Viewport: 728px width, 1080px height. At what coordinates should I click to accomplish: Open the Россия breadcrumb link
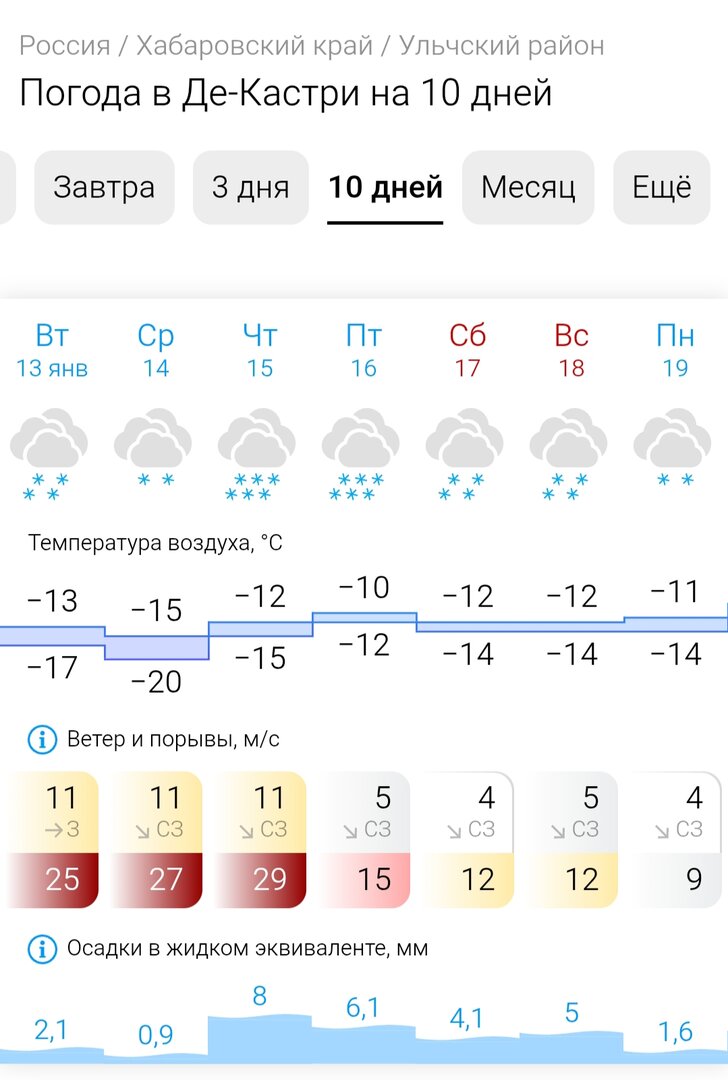64,45
